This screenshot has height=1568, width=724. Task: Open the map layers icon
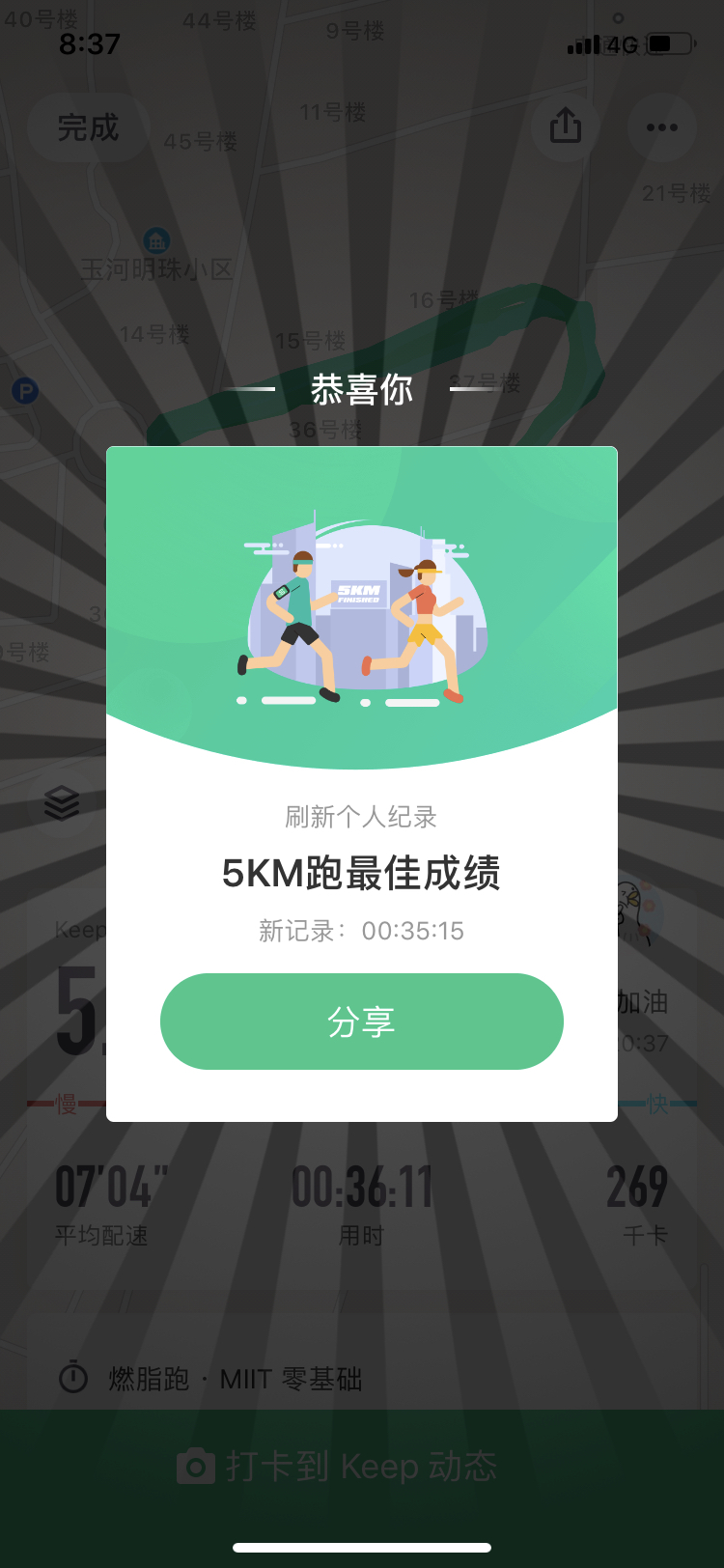point(62,803)
